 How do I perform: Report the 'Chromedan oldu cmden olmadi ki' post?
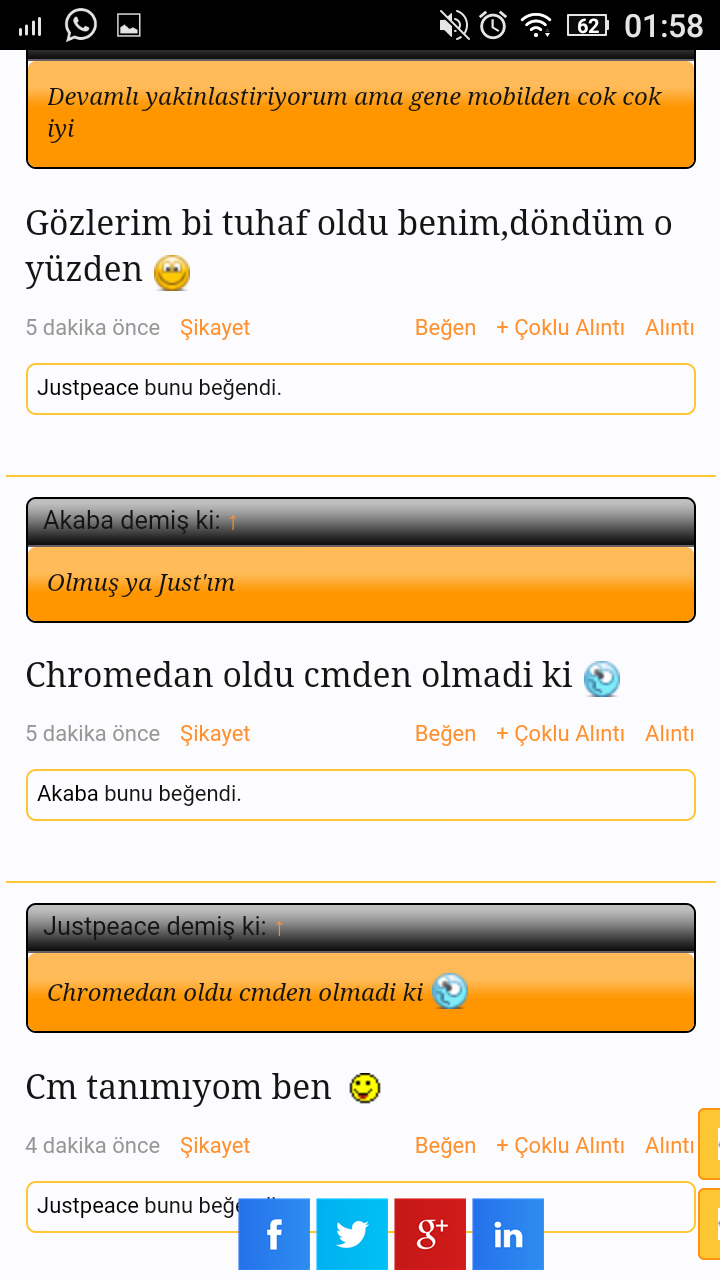click(x=215, y=734)
